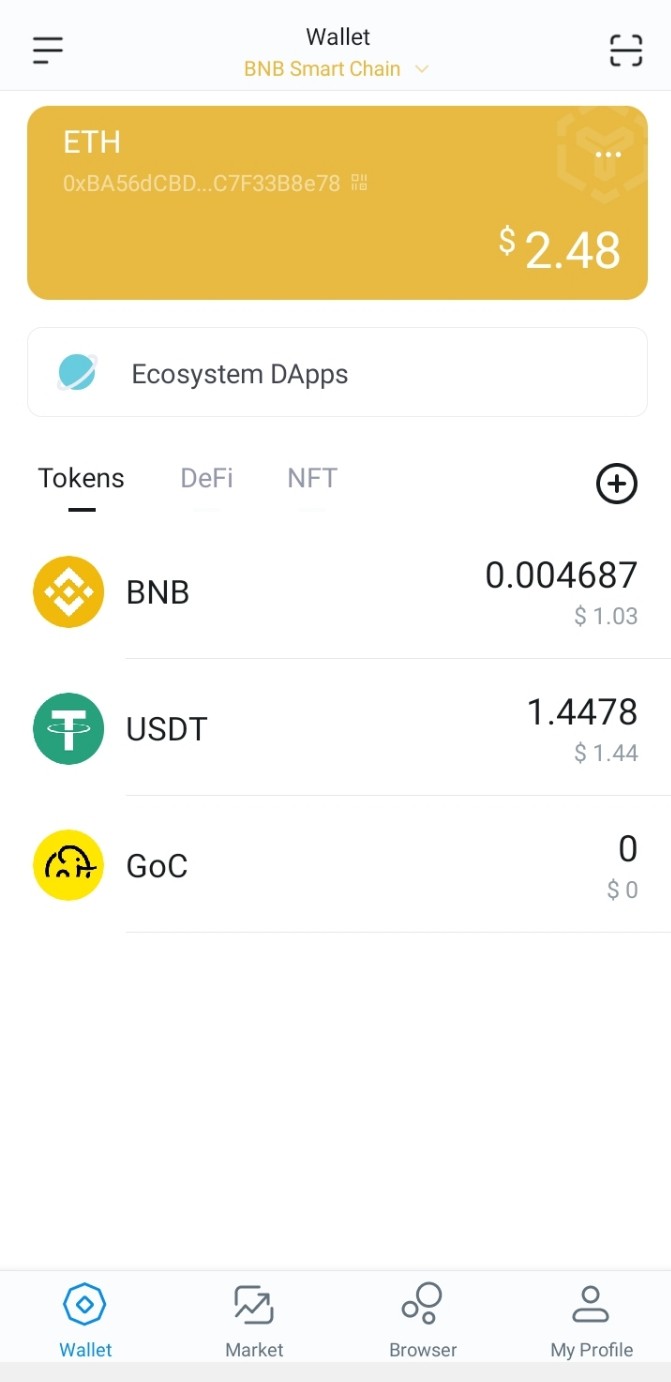
Task: Open the GoC token details
Action: tap(336, 865)
